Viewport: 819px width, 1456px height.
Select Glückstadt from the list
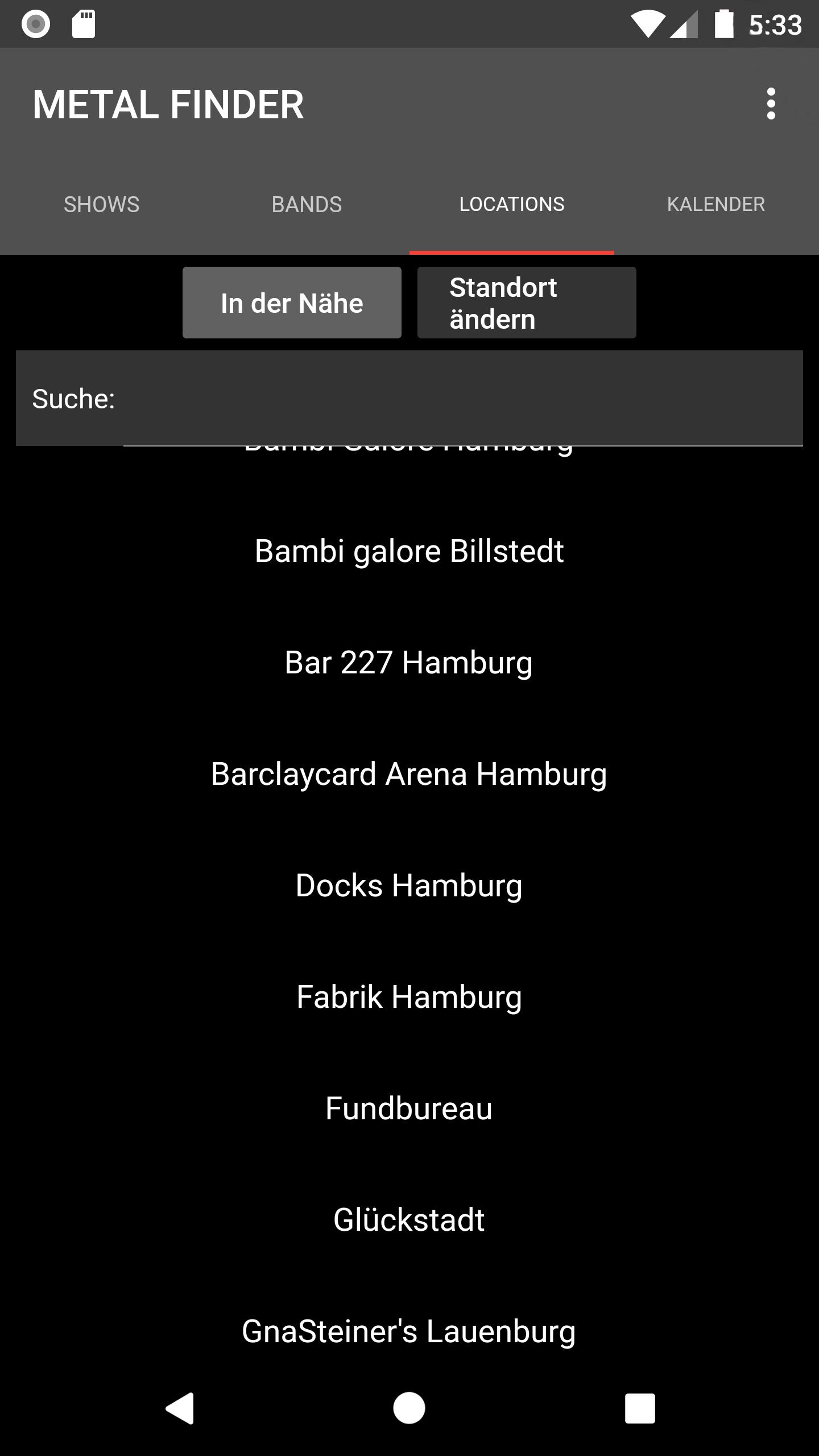(409, 1220)
